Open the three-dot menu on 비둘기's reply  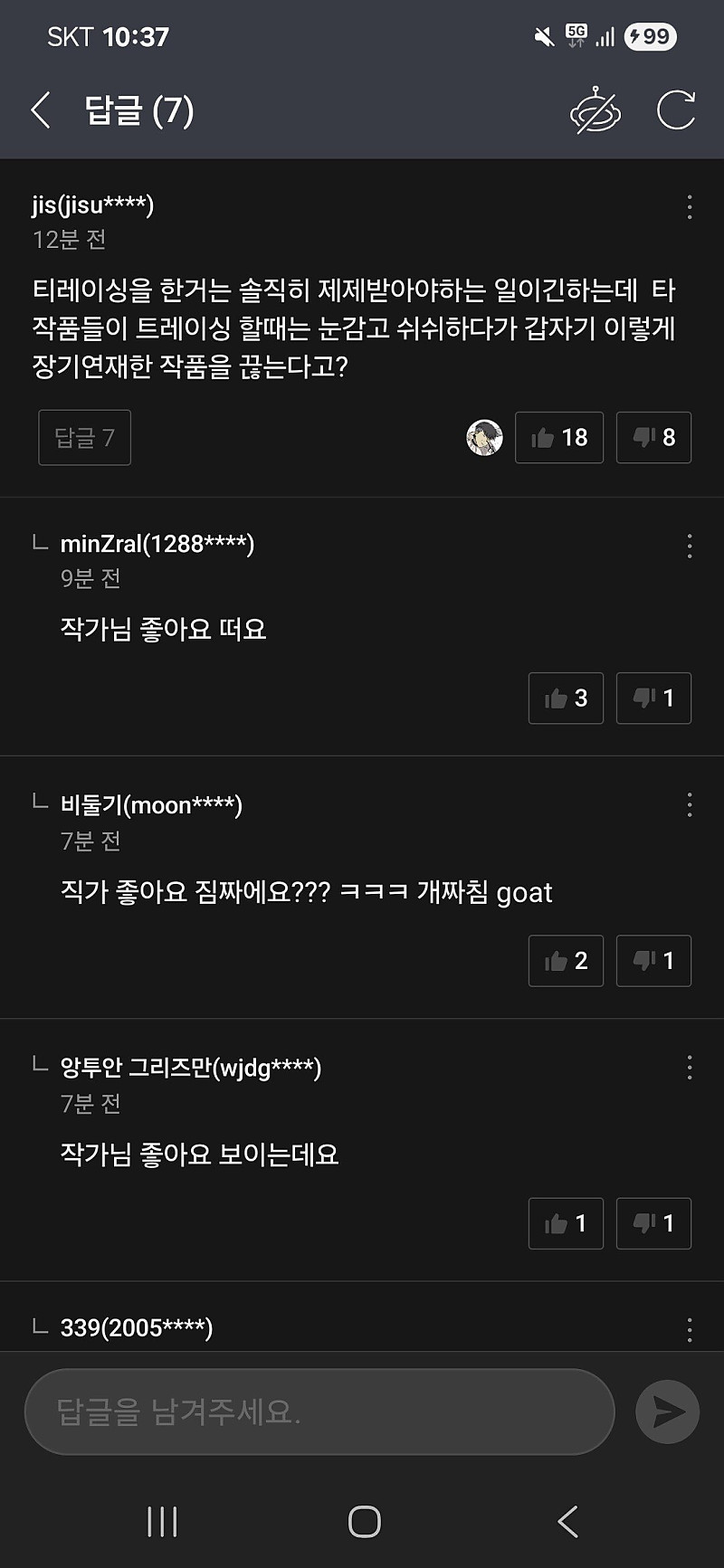(x=690, y=804)
